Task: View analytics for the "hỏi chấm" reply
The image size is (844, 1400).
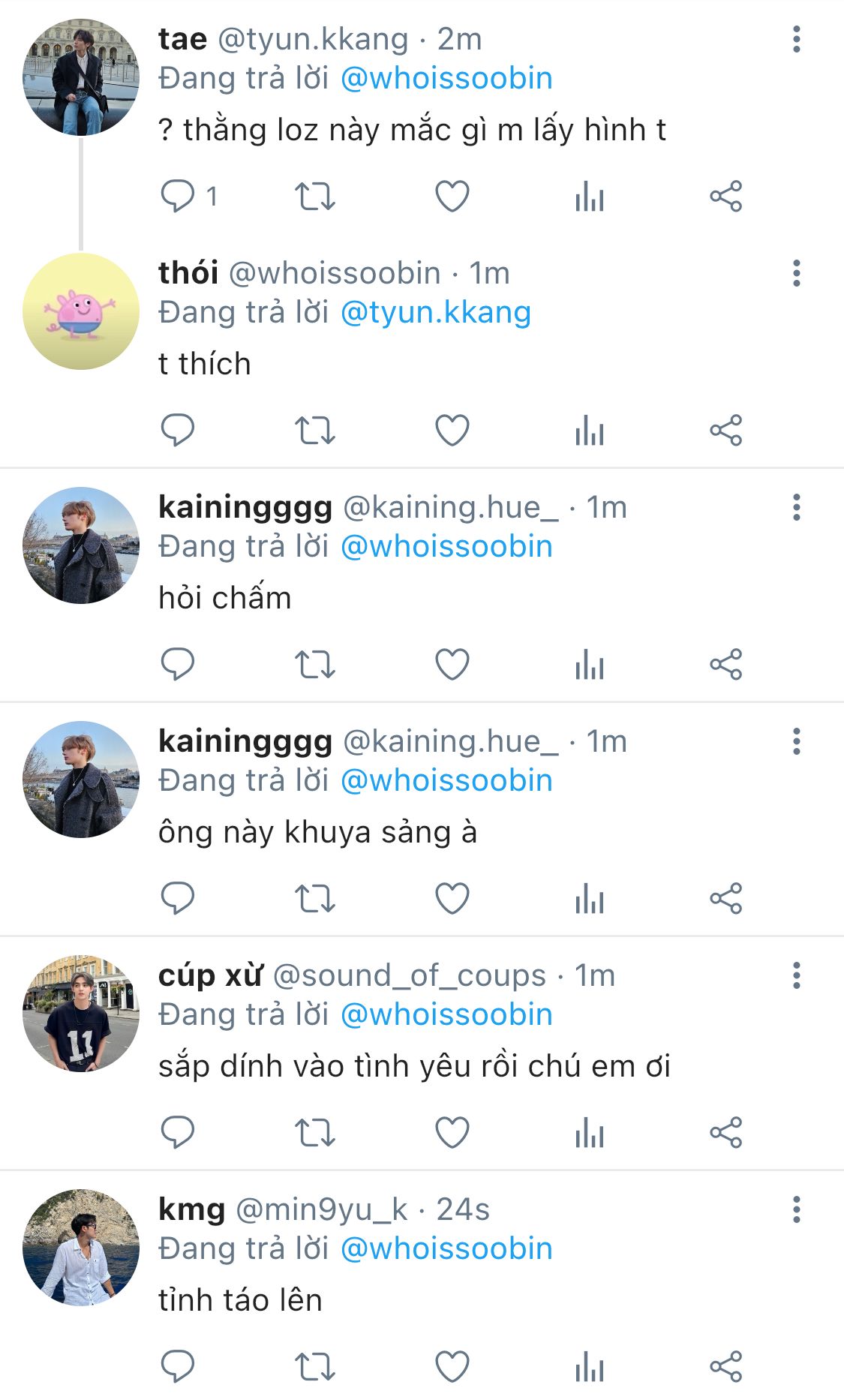Action: pos(590,665)
